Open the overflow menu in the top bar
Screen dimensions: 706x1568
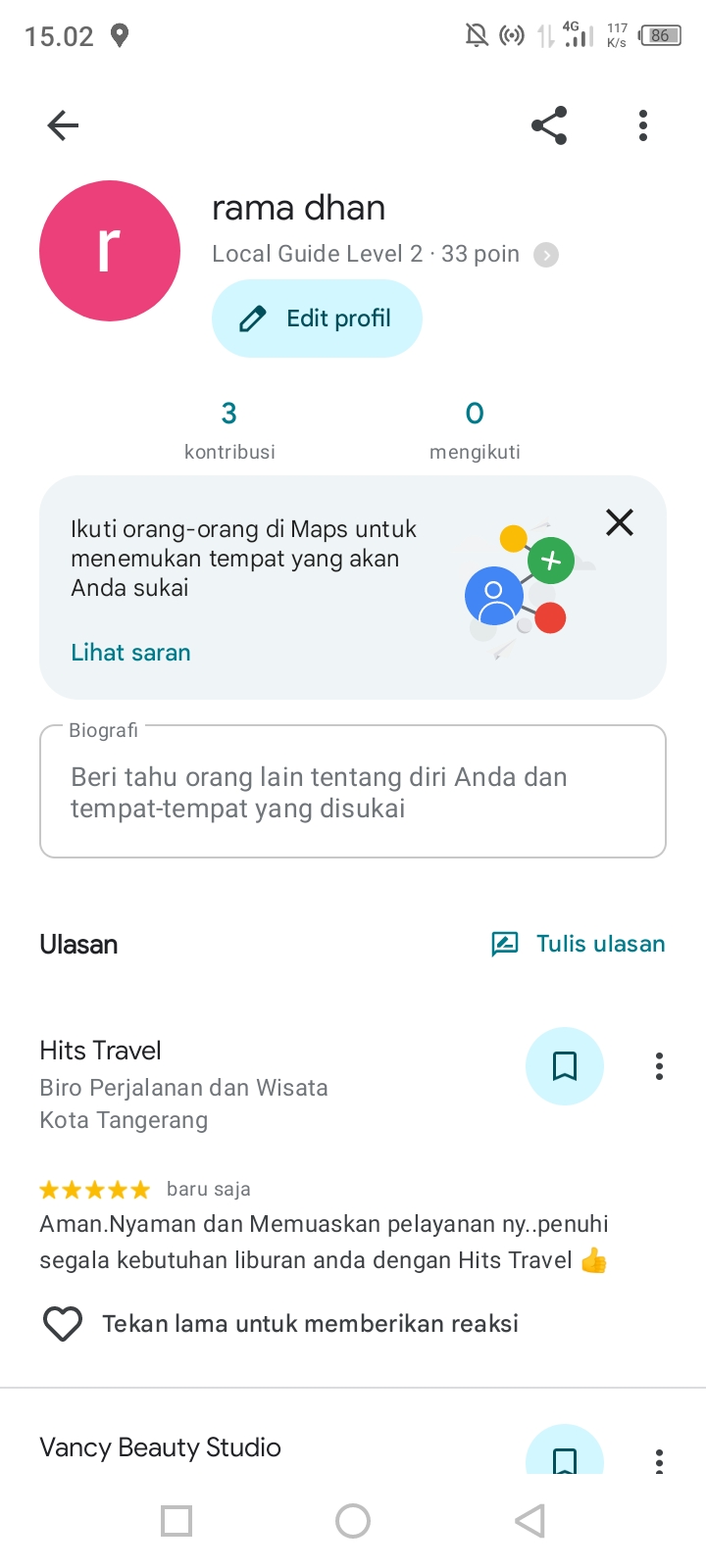(643, 125)
